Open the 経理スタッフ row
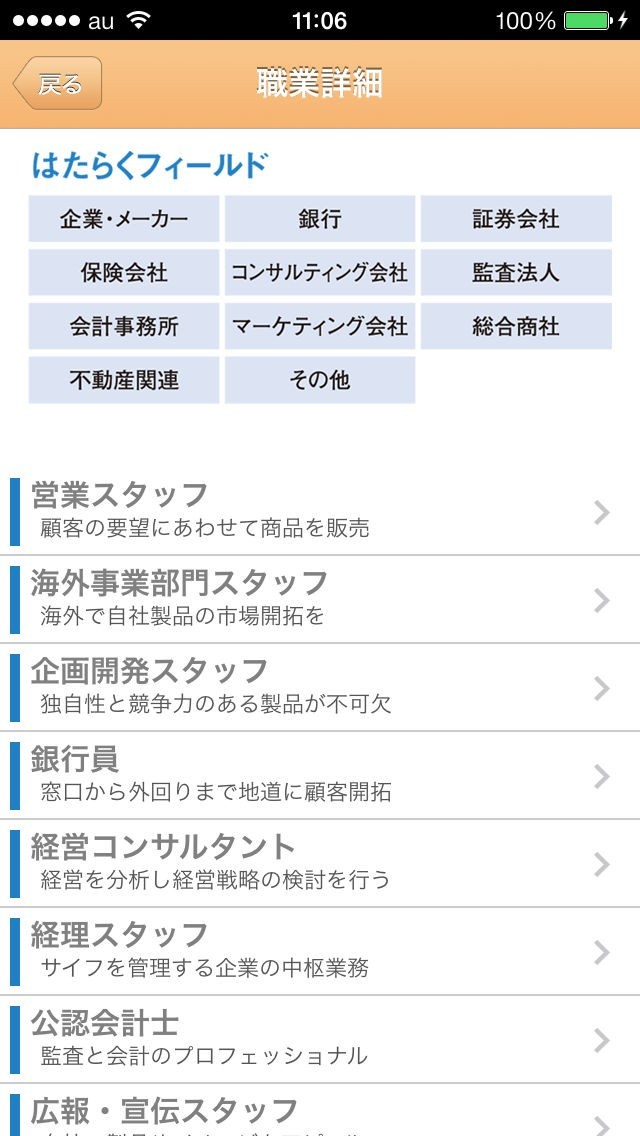Screen dimensions: 640x1136 [x=320, y=951]
